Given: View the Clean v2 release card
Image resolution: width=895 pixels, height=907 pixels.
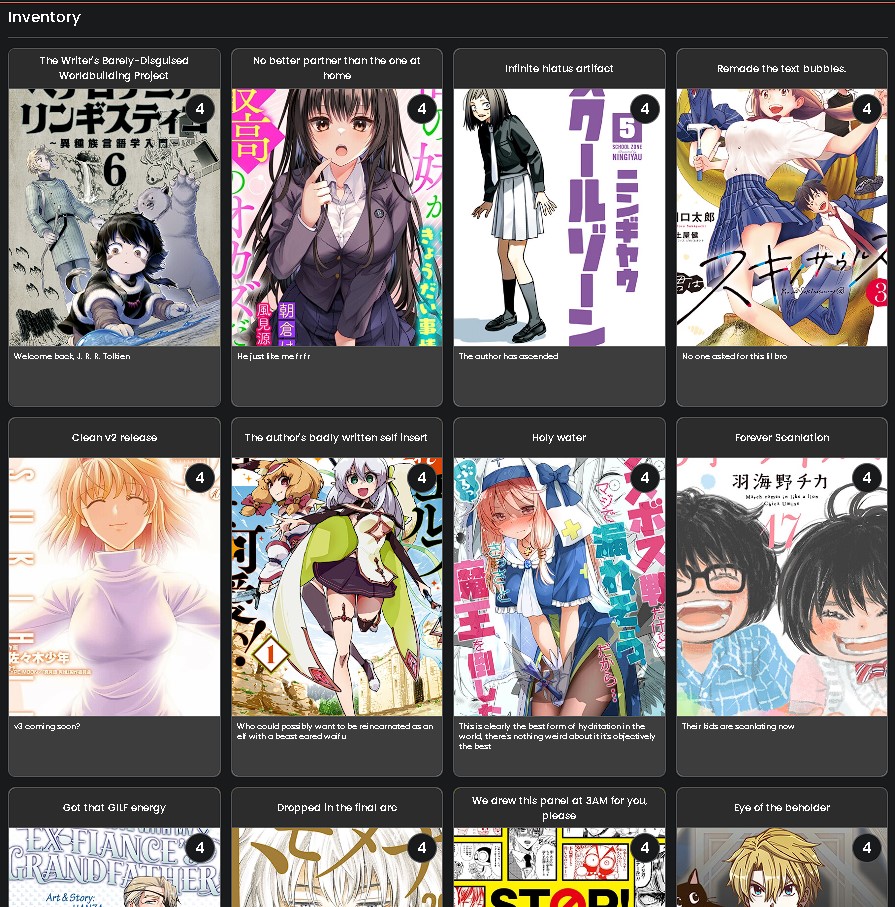Looking at the screenshot, I should click(114, 587).
